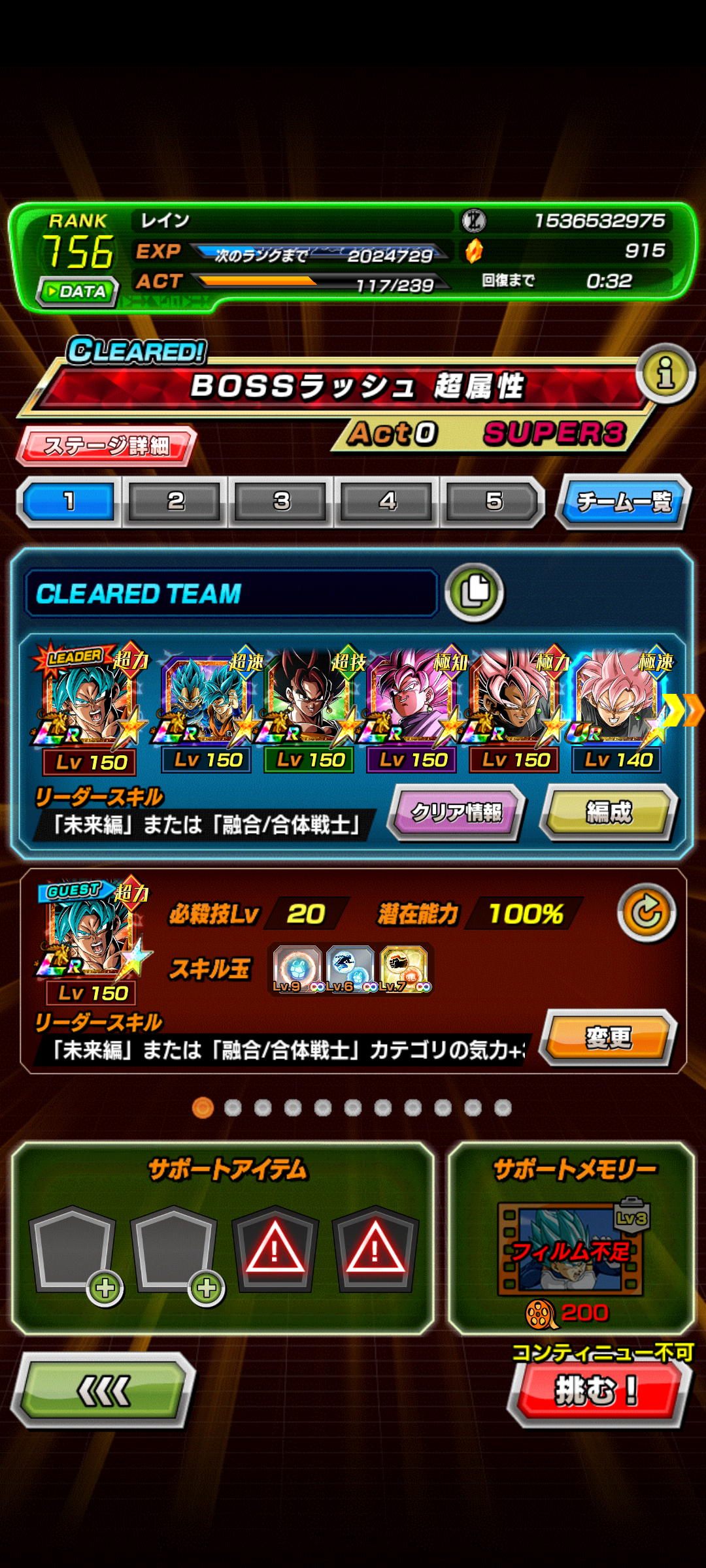
Task: Open クリア情報 clear info
Action: (x=457, y=812)
